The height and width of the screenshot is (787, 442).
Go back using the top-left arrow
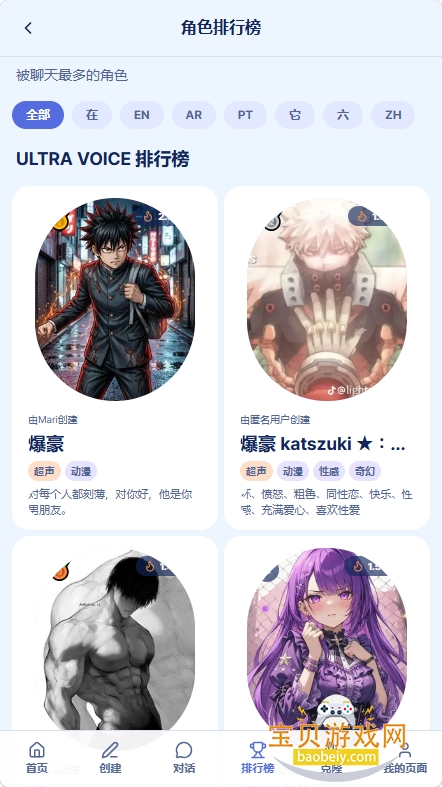[x=28, y=28]
